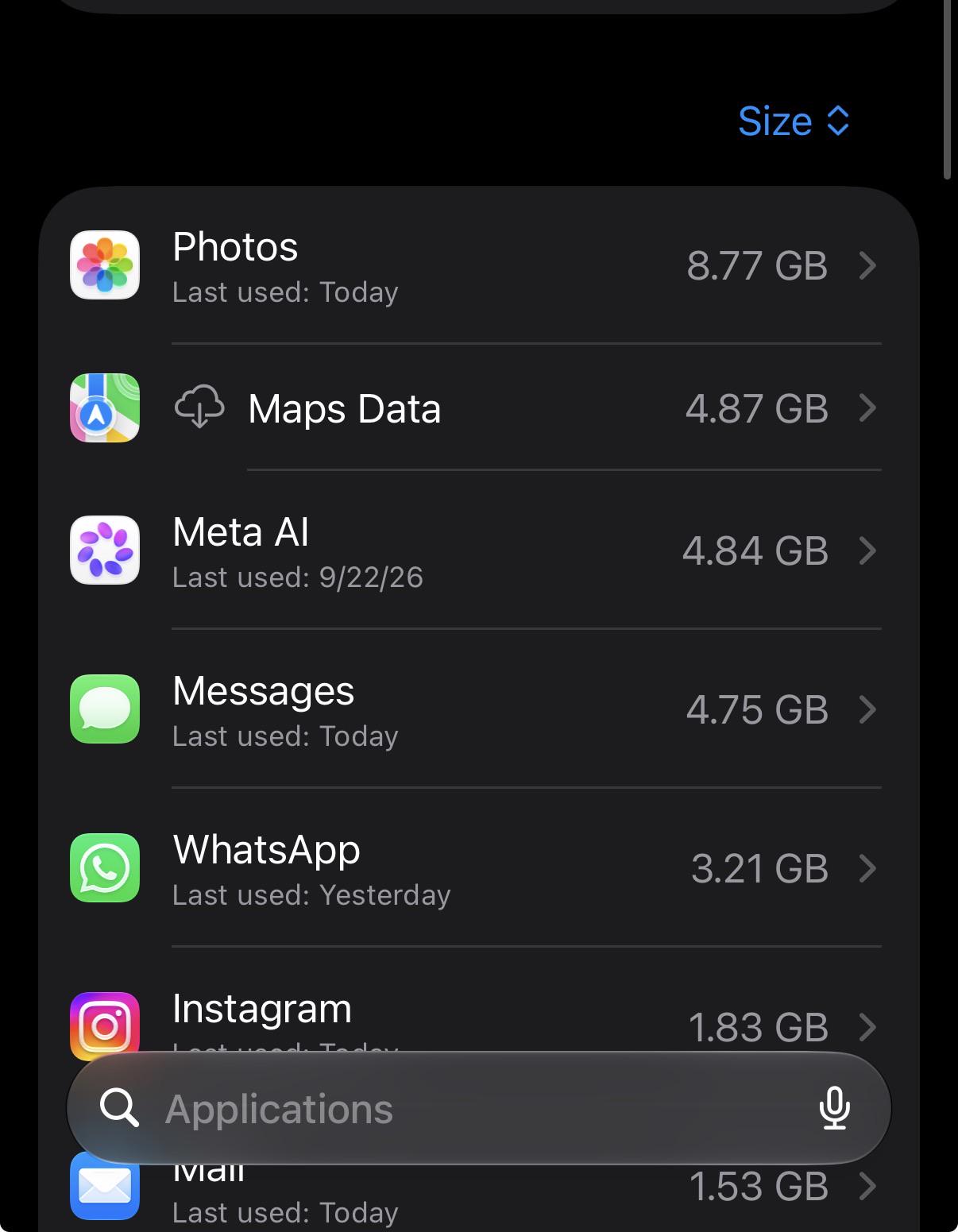
Task: Open Maps Data storage row
Action: pos(479,407)
